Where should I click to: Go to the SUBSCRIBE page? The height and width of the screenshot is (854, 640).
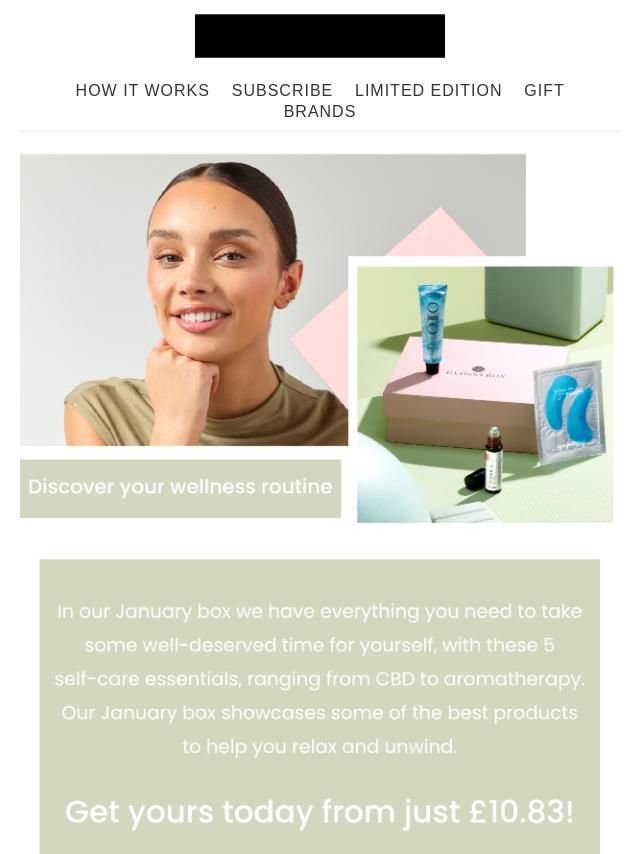pyautogui.click(x=282, y=91)
